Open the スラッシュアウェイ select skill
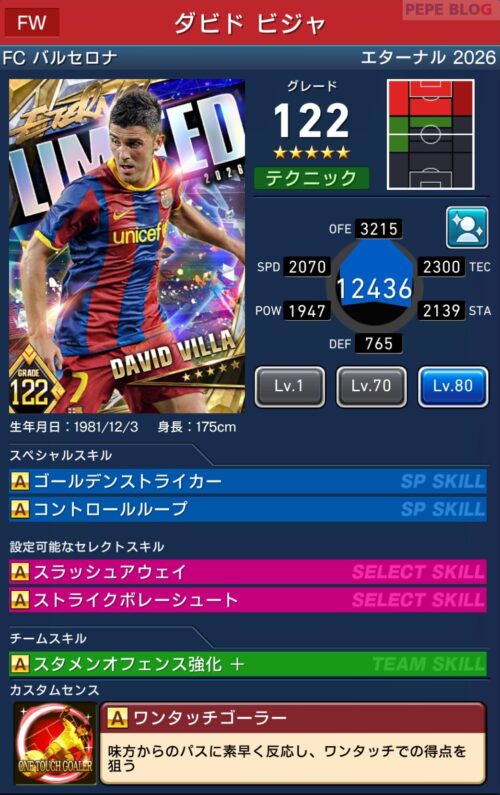 [x=248, y=572]
